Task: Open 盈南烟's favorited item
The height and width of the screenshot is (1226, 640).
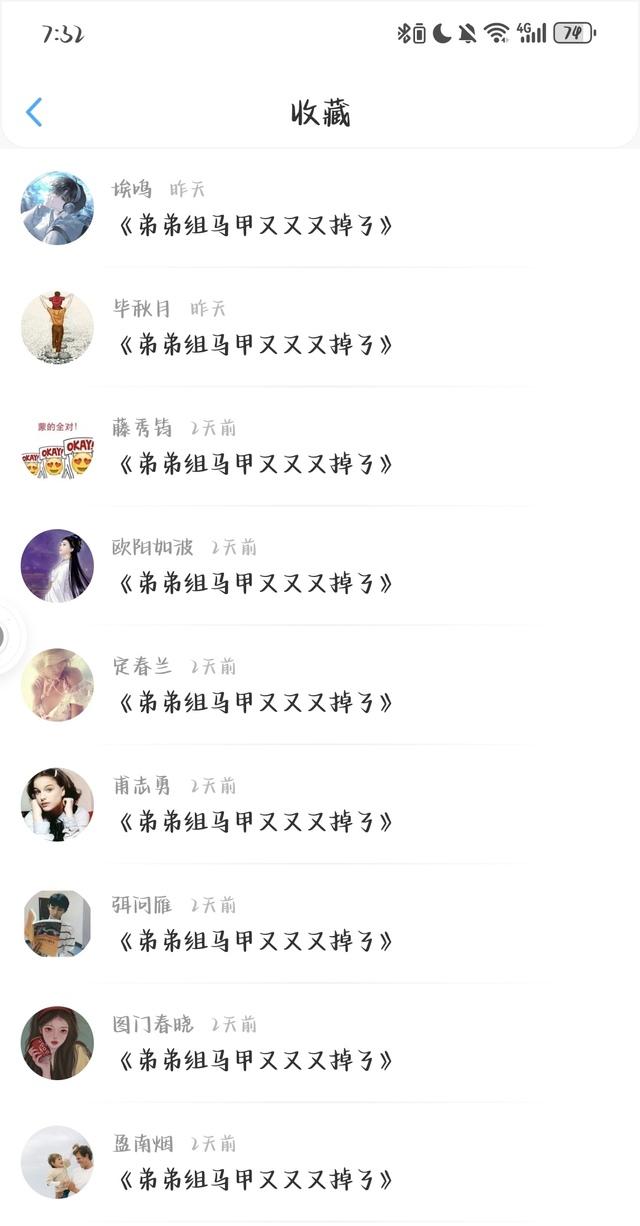Action: 256,1178
